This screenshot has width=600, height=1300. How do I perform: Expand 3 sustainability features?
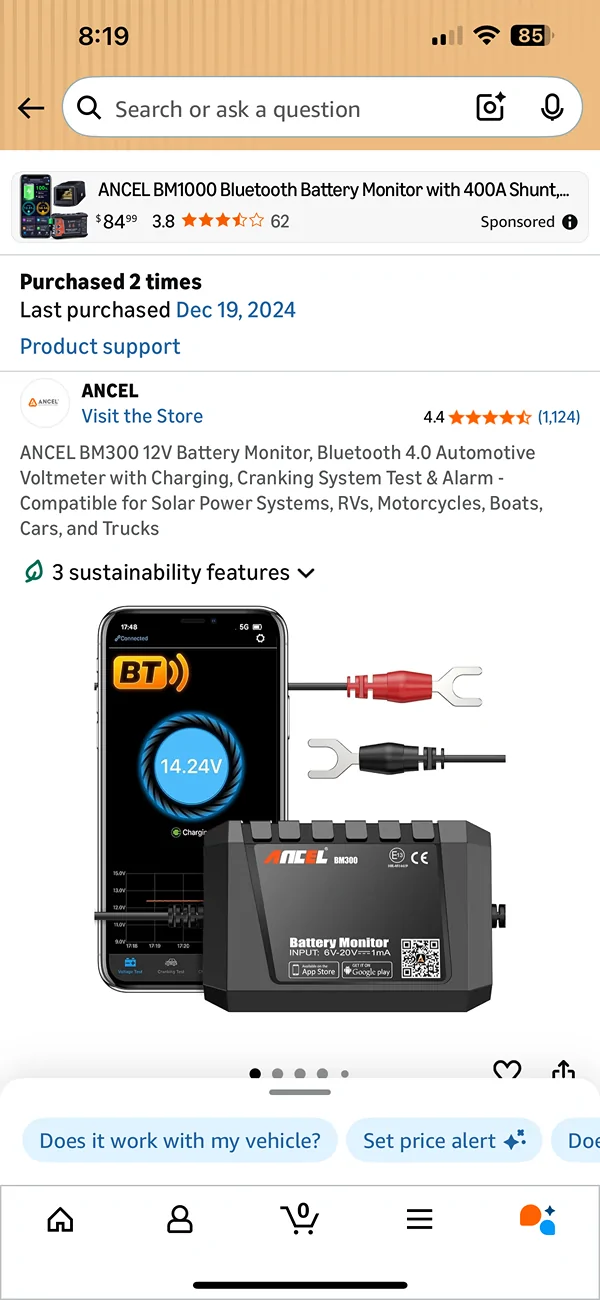[168, 573]
